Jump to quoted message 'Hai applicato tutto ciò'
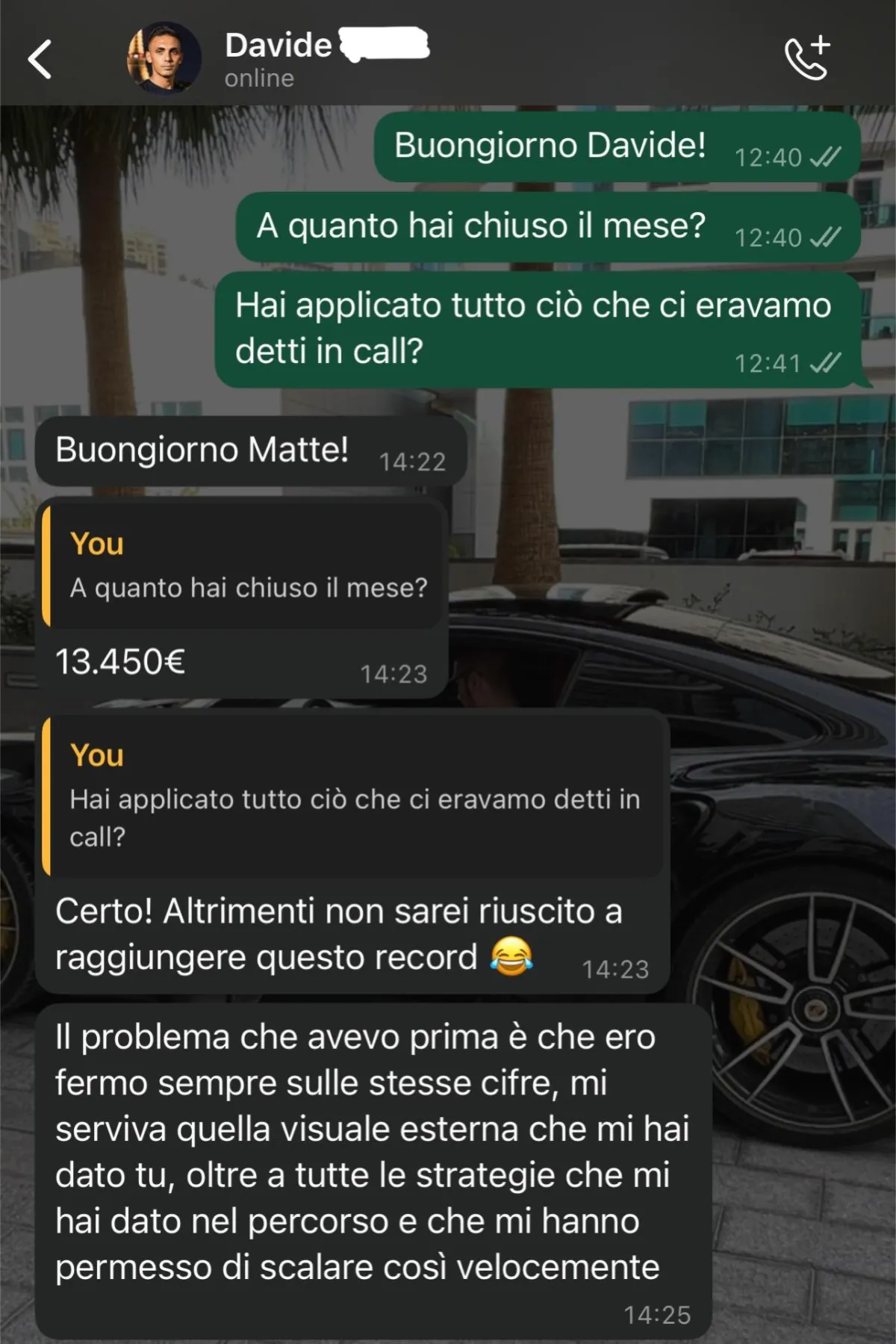Screen dimensions: 896x1344 tap(353, 796)
